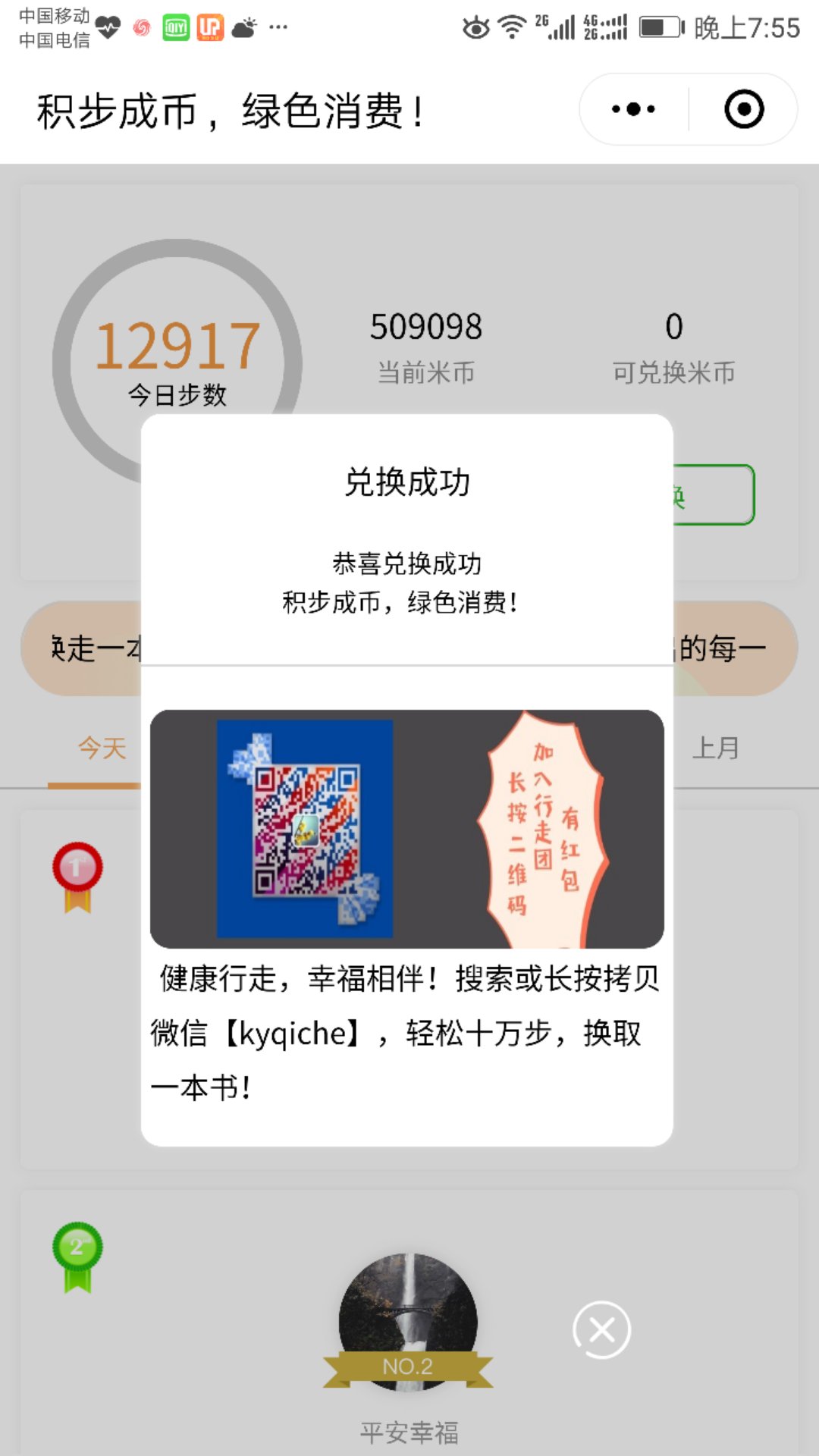Screen dimensions: 819x1456
Task: Switch to the 今天 tab
Action: [x=102, y=748]
